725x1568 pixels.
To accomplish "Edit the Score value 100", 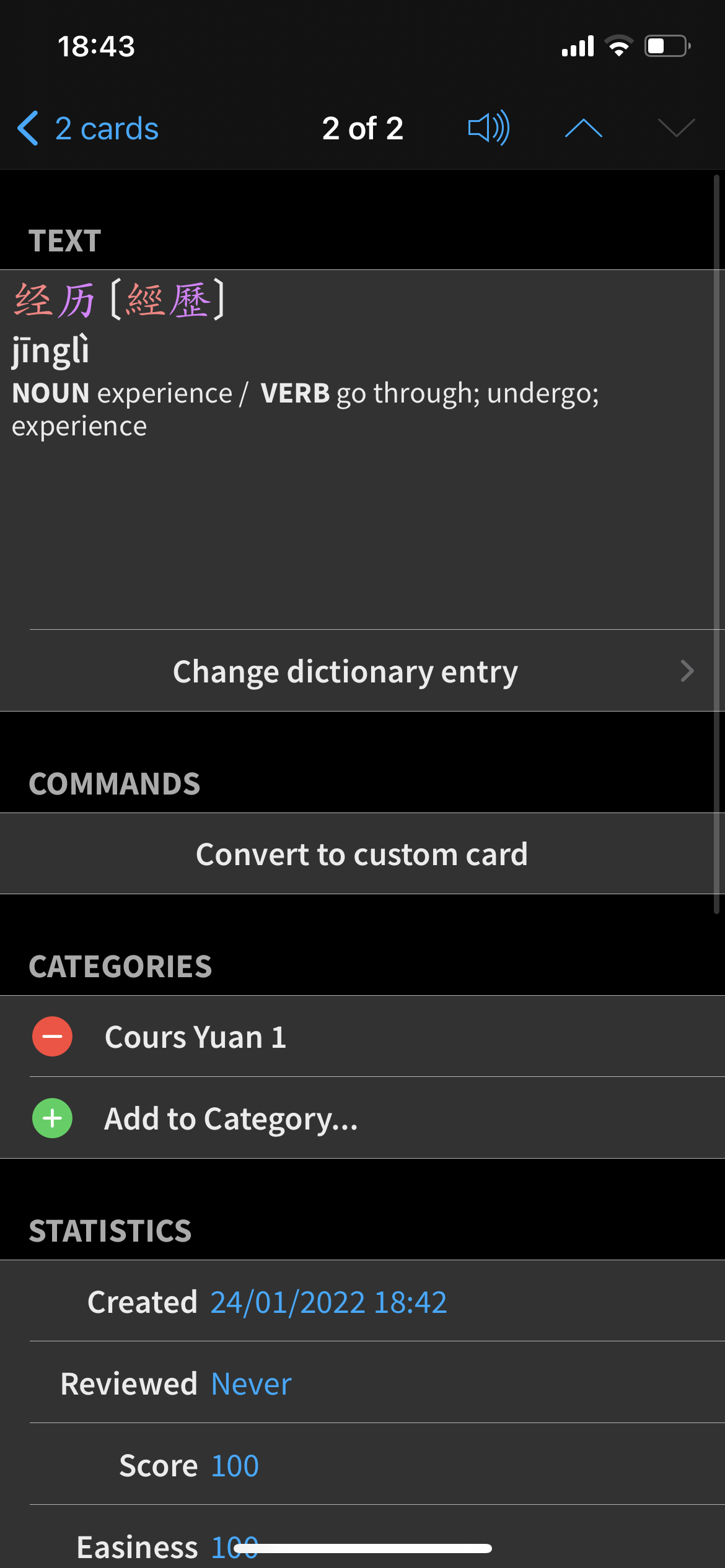I will pos(235,1465).
